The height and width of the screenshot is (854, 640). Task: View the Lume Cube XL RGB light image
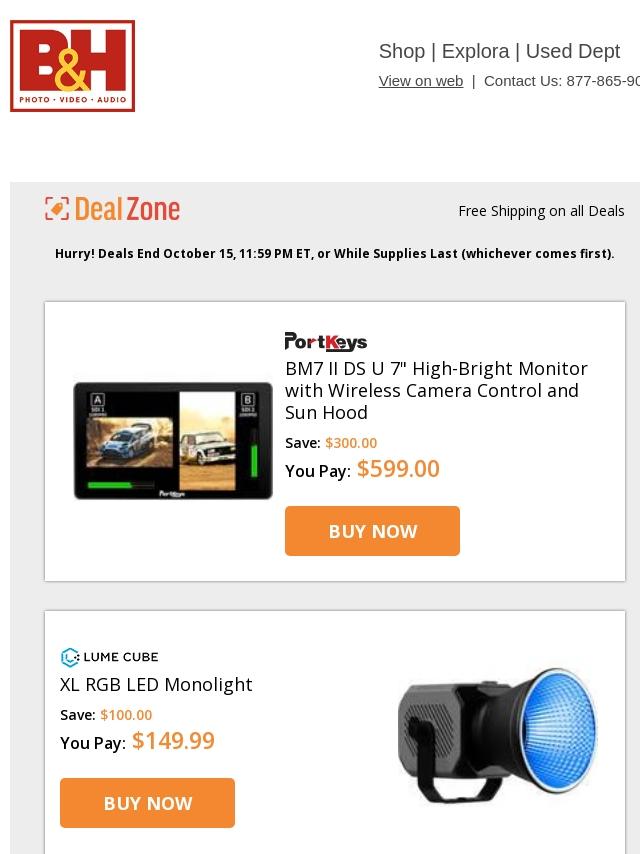click(497, 735)
